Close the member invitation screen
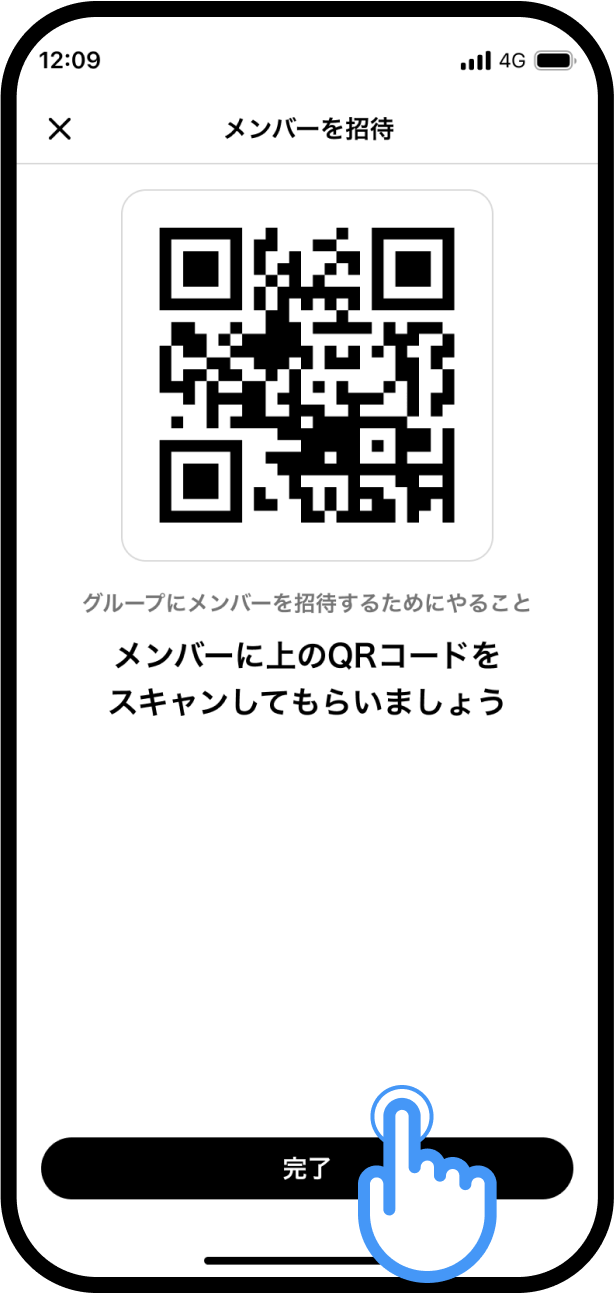This screenshot has width=614, height=1293. [x=60, y=128]
